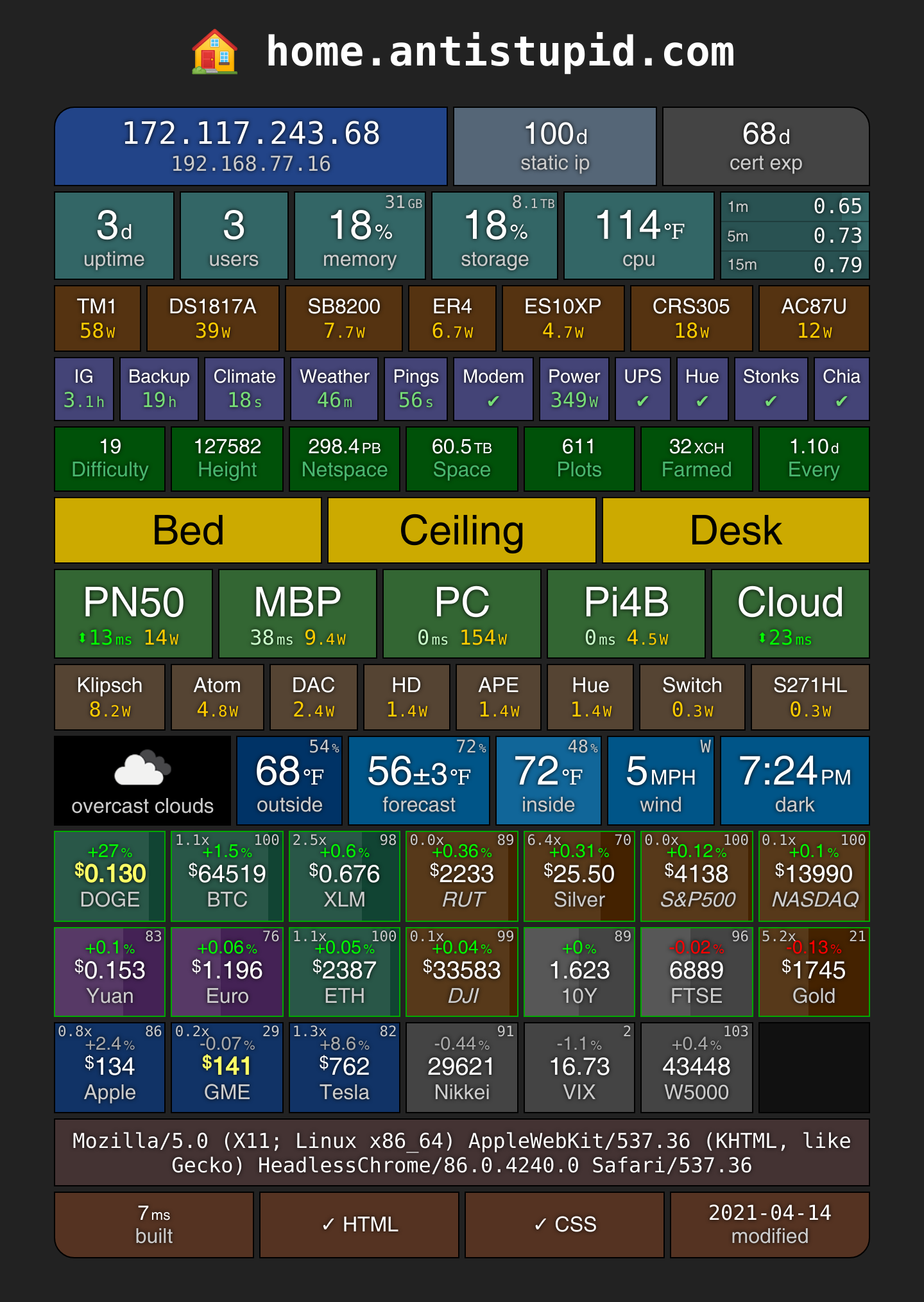Image resolution: width=924 pixels, height=1302 pixels.
Task: Tap the external IP address tile
Action: coord(251,146)
